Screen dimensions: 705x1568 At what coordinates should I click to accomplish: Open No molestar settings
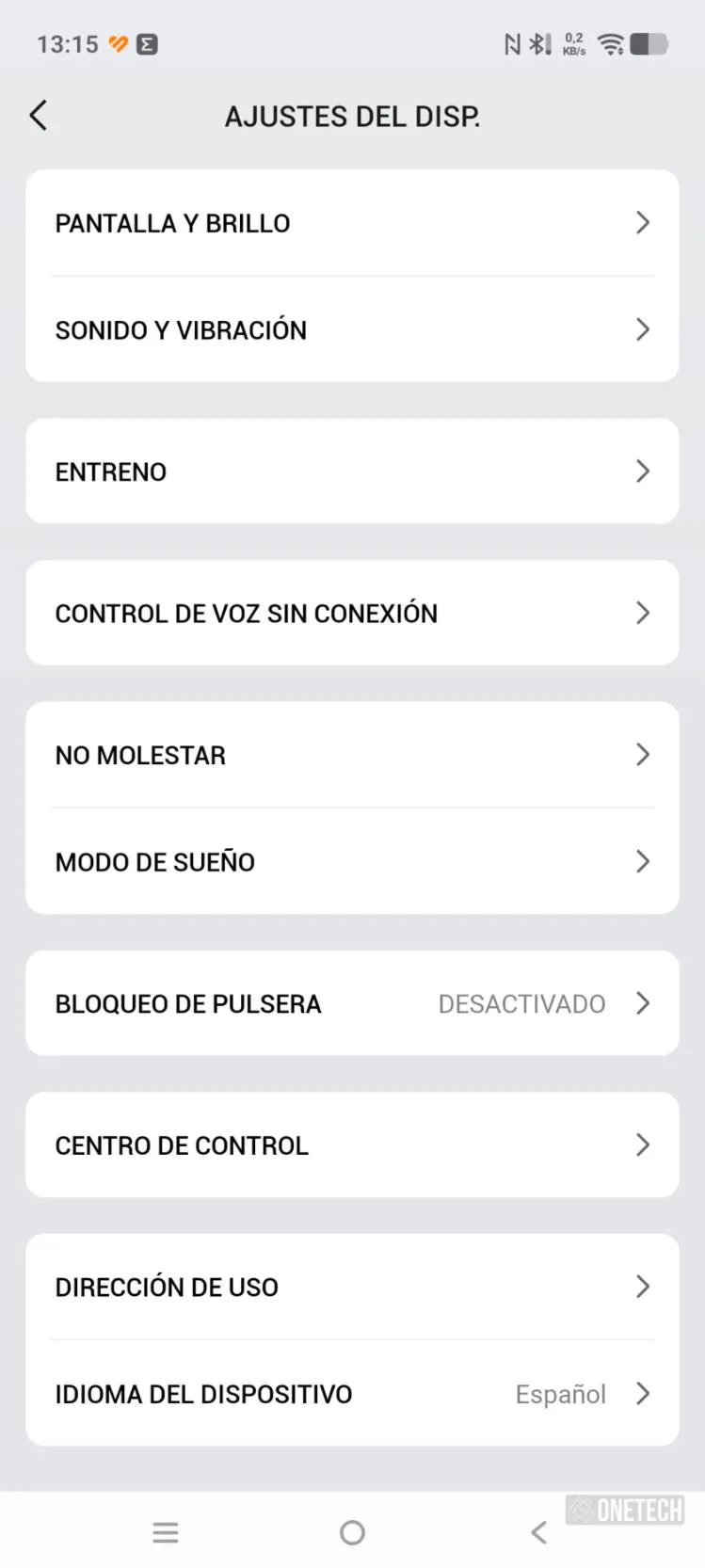(352, 755)
